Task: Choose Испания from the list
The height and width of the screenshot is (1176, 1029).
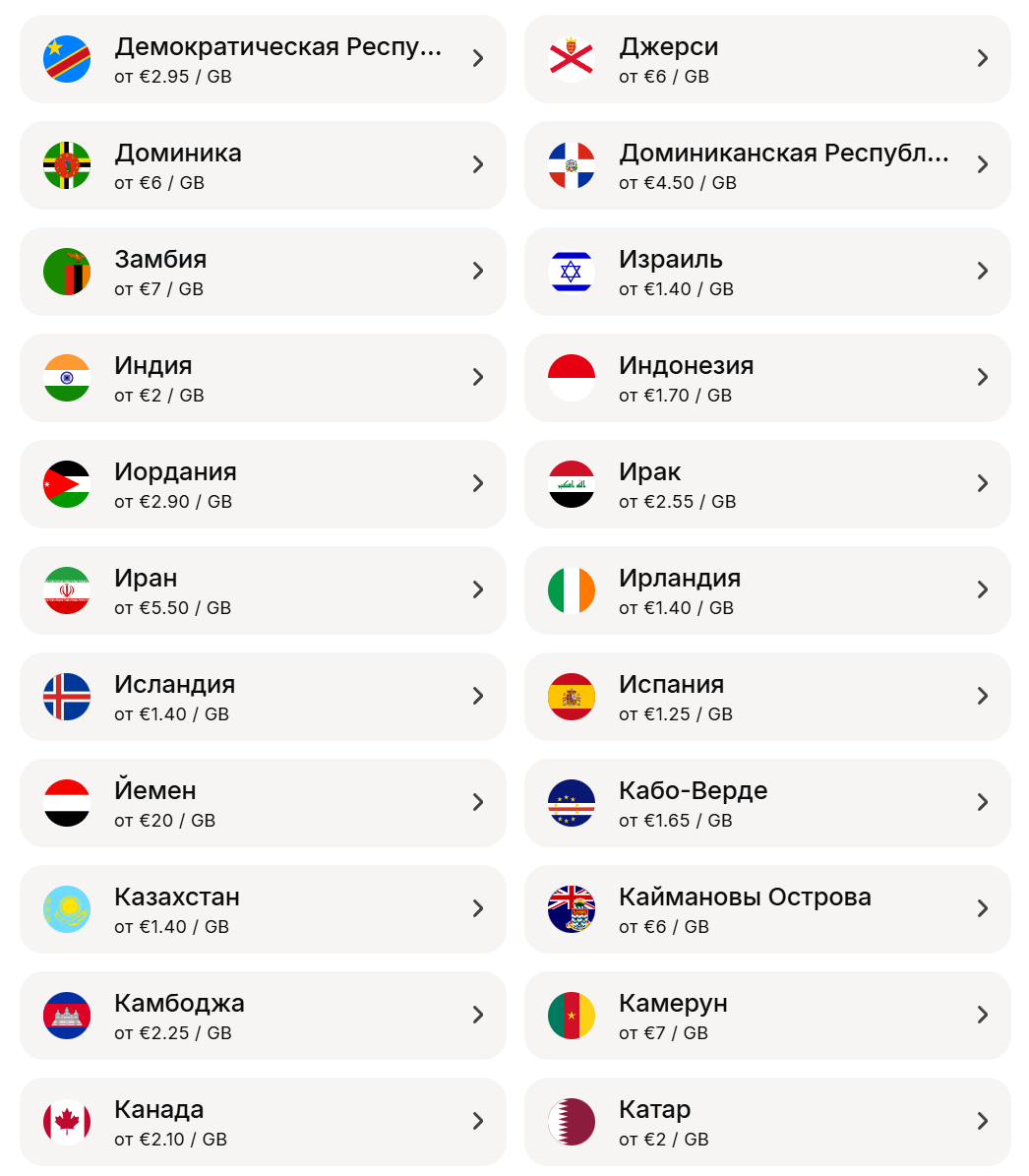Action: tap(767, 697)
